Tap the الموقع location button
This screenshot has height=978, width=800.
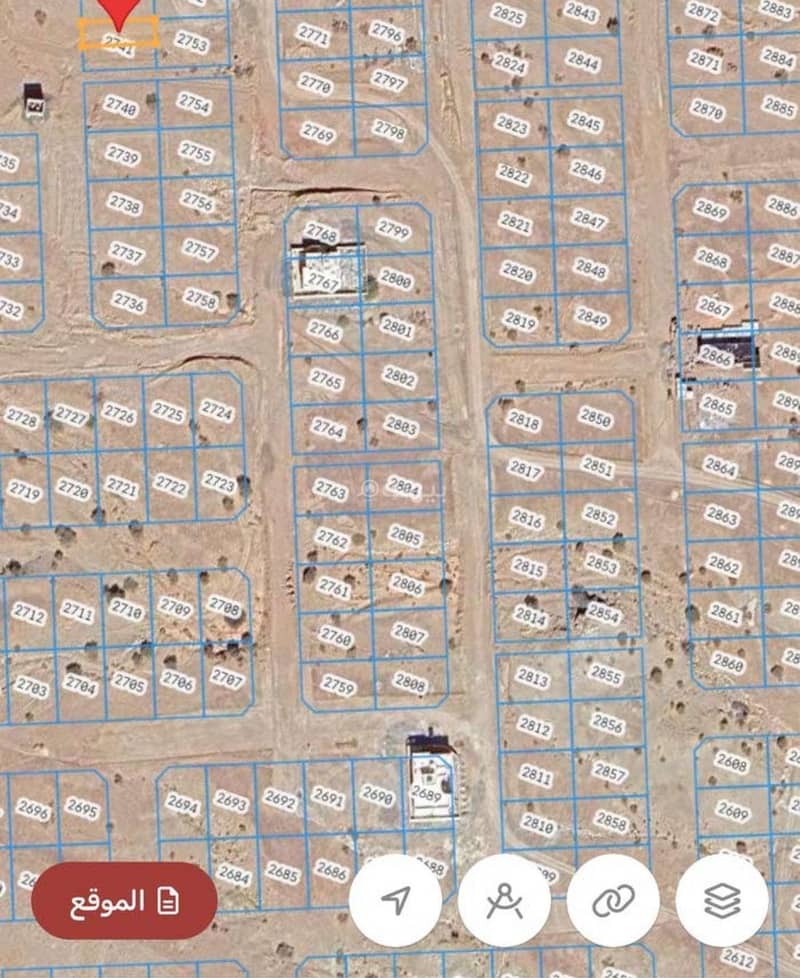point(124,901)
